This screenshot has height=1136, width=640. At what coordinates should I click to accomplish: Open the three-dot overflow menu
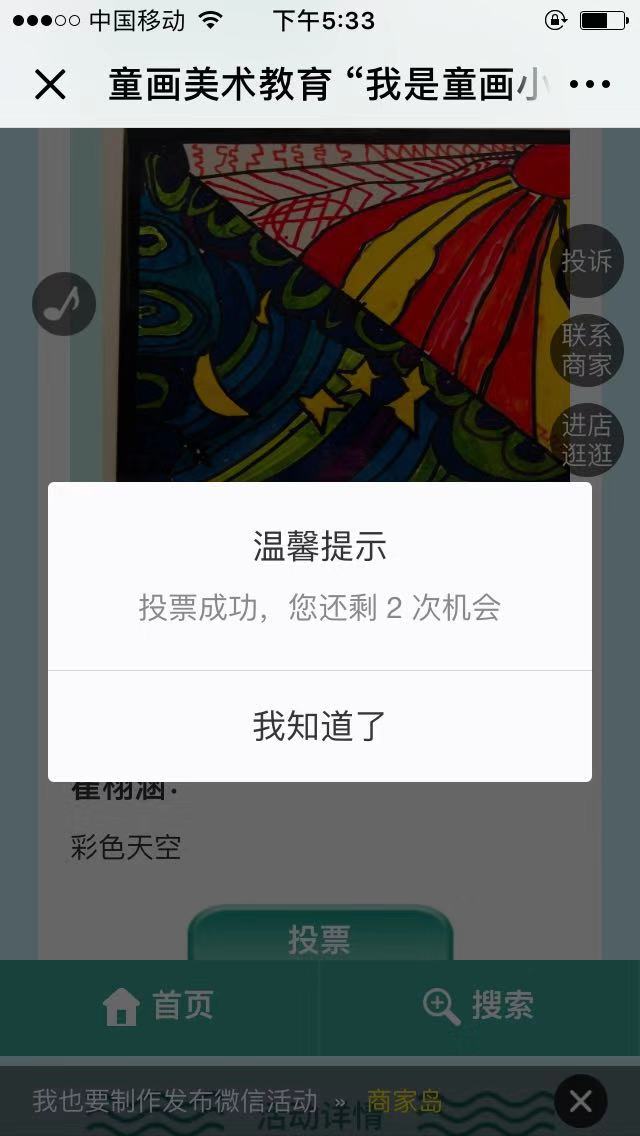click(589, 85)
